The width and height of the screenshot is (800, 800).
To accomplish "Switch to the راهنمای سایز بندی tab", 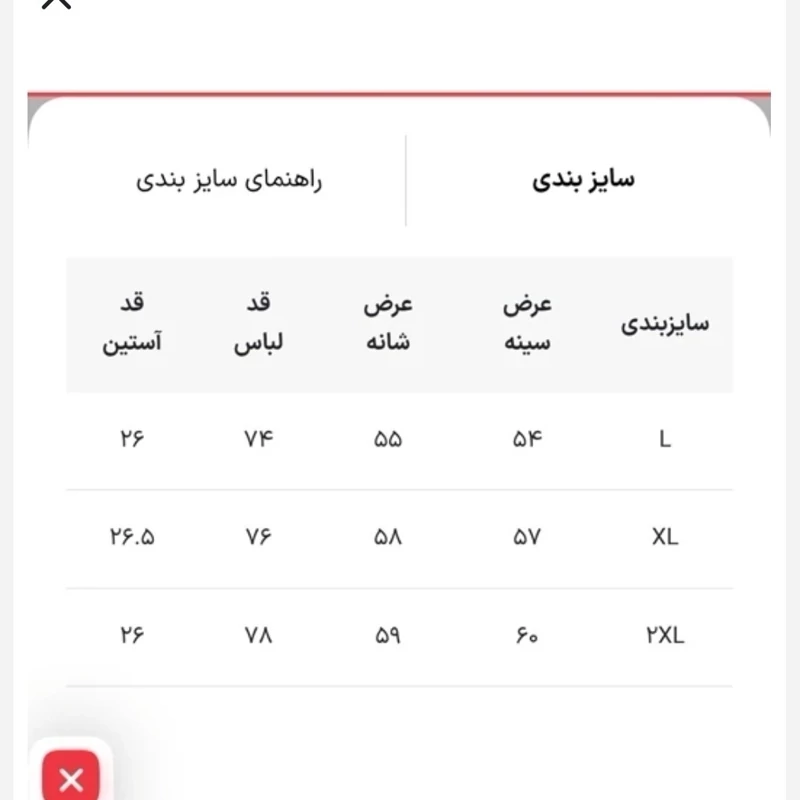I will tap(229, 181).
